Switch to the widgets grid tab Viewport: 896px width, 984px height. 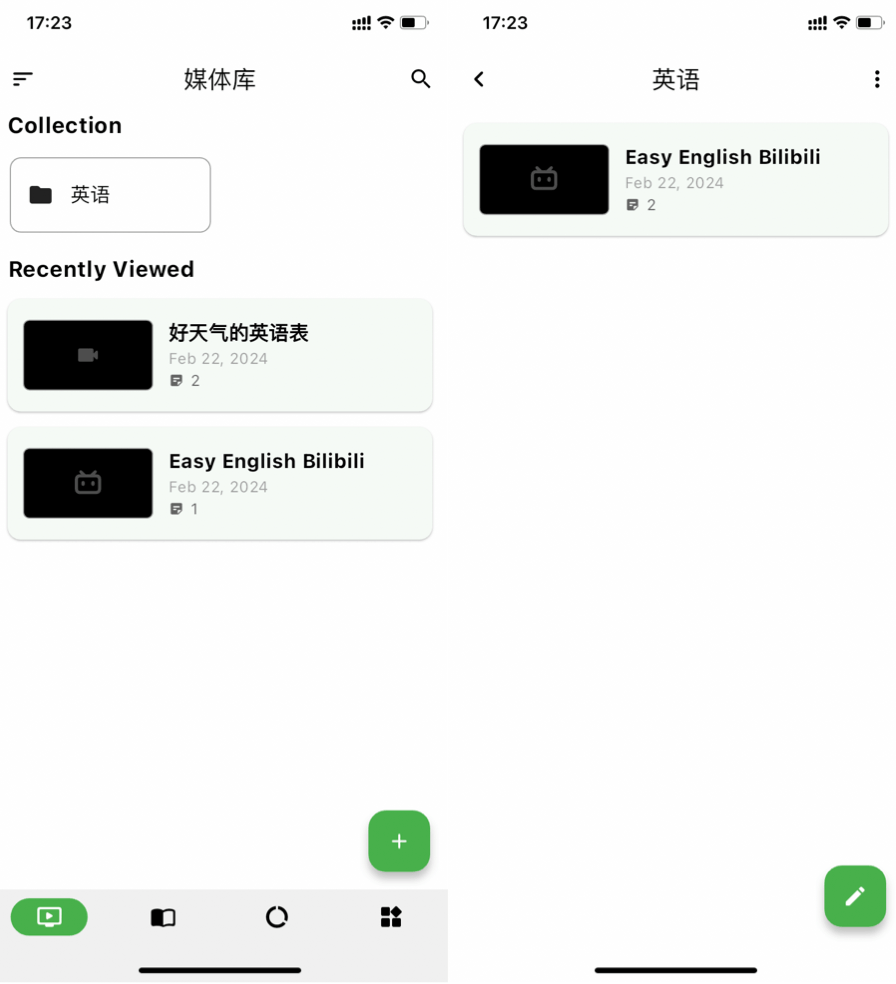pyautogui.click(x=391, y=917)
